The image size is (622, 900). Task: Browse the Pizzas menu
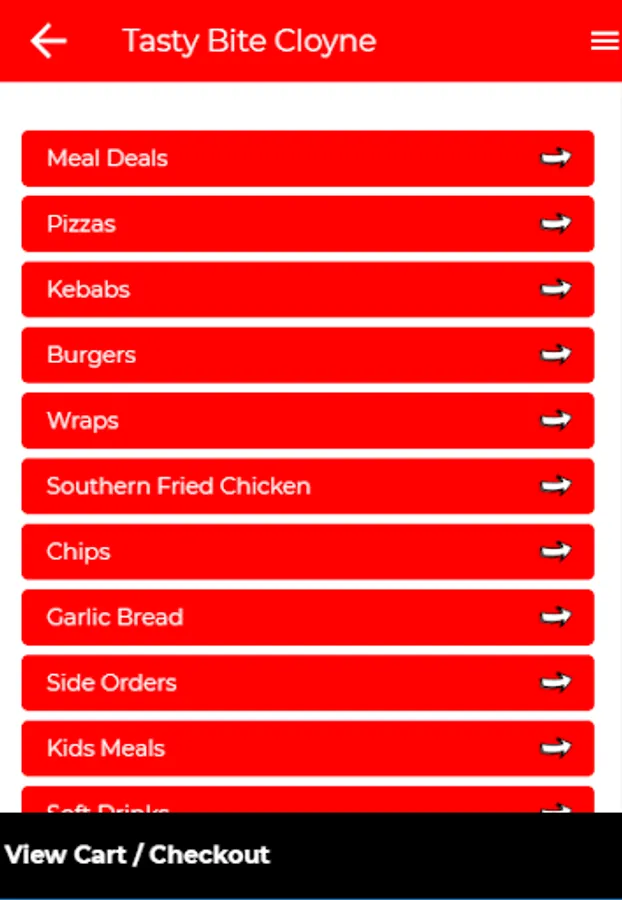(308, 224)
